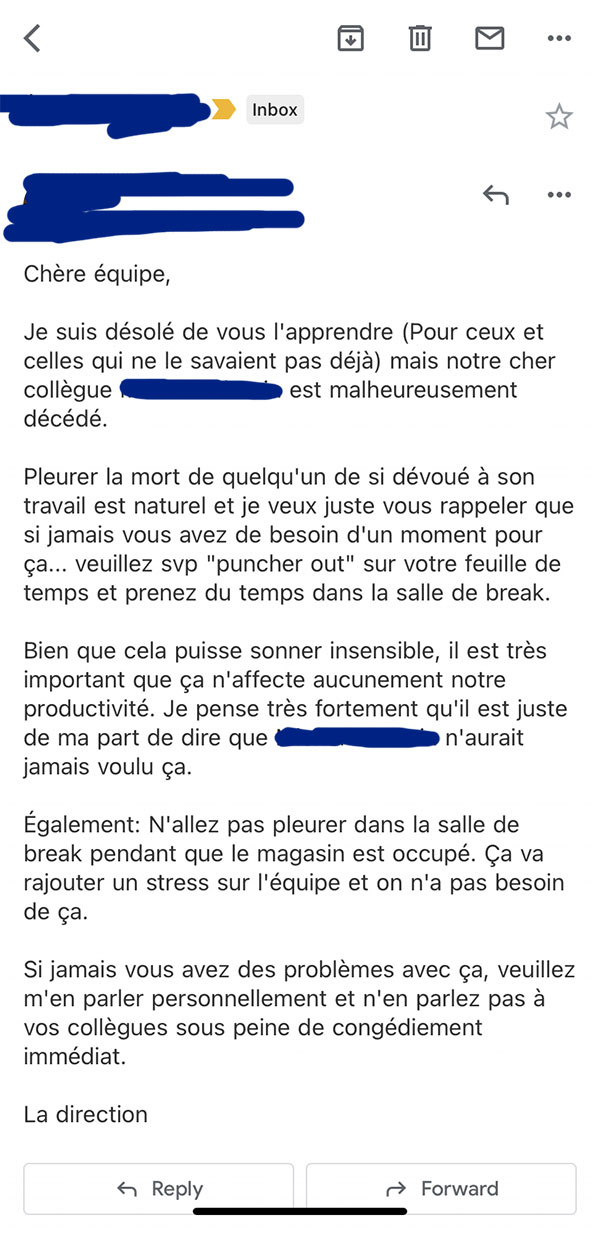Archive this email
This screenshot has height=1248, width=600.
point(350,39)
